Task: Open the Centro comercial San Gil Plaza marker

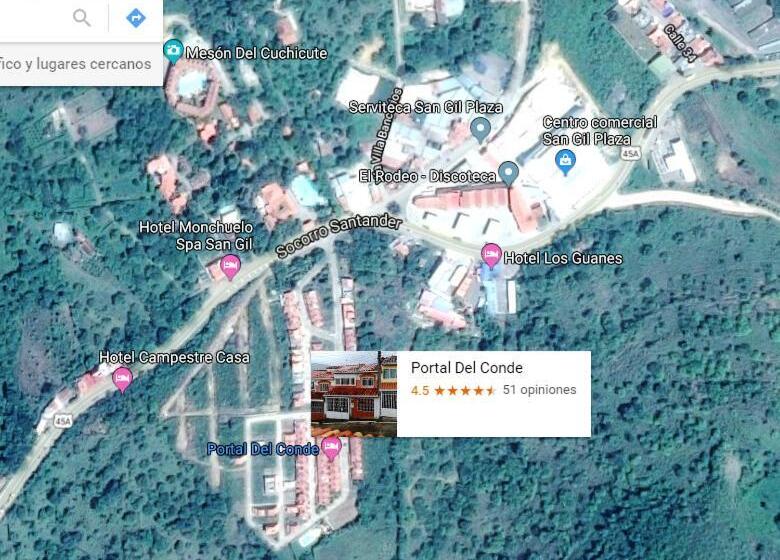Action: (566, 160)
